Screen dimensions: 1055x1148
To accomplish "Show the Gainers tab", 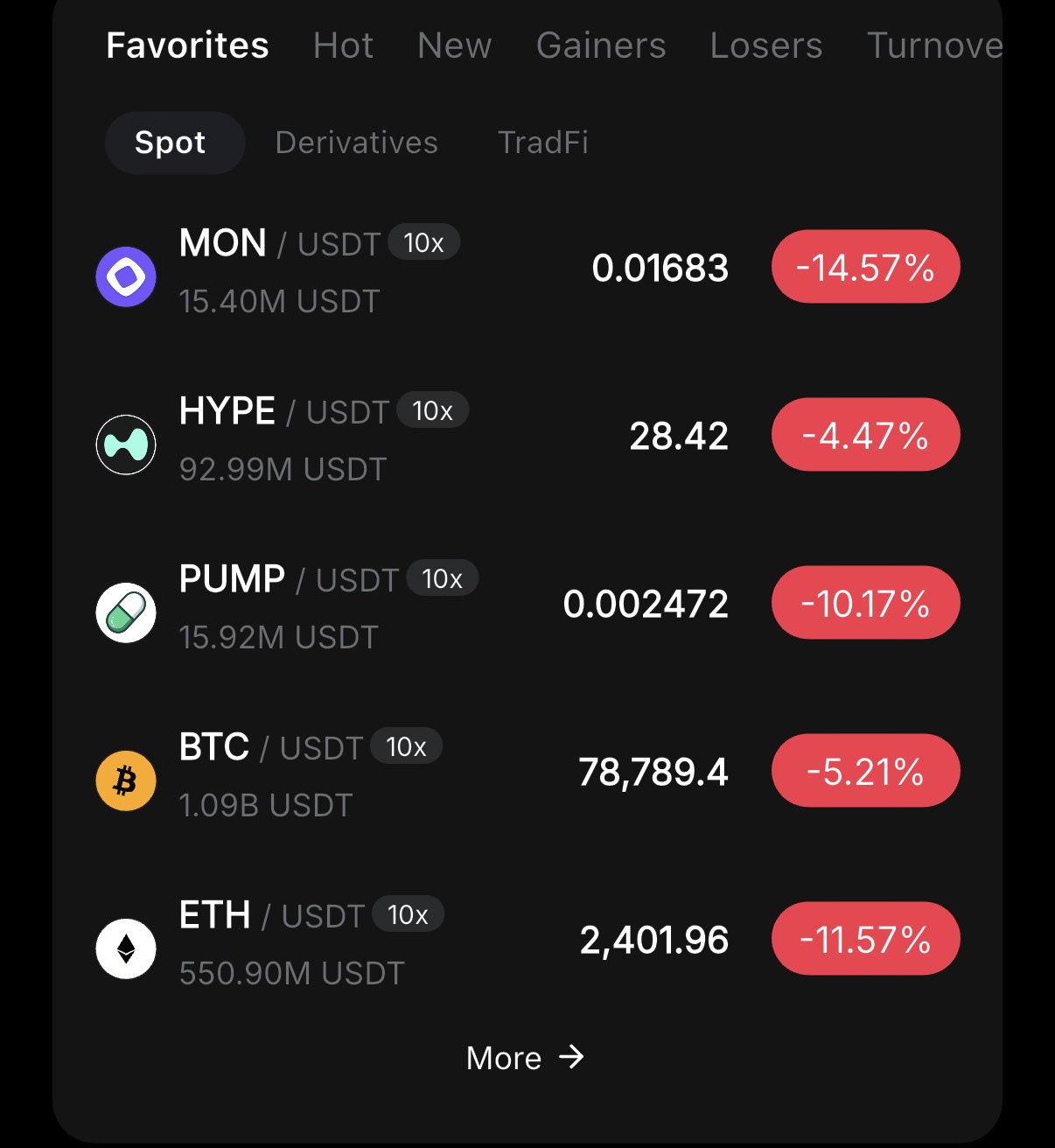I will [x=600, y=45].
